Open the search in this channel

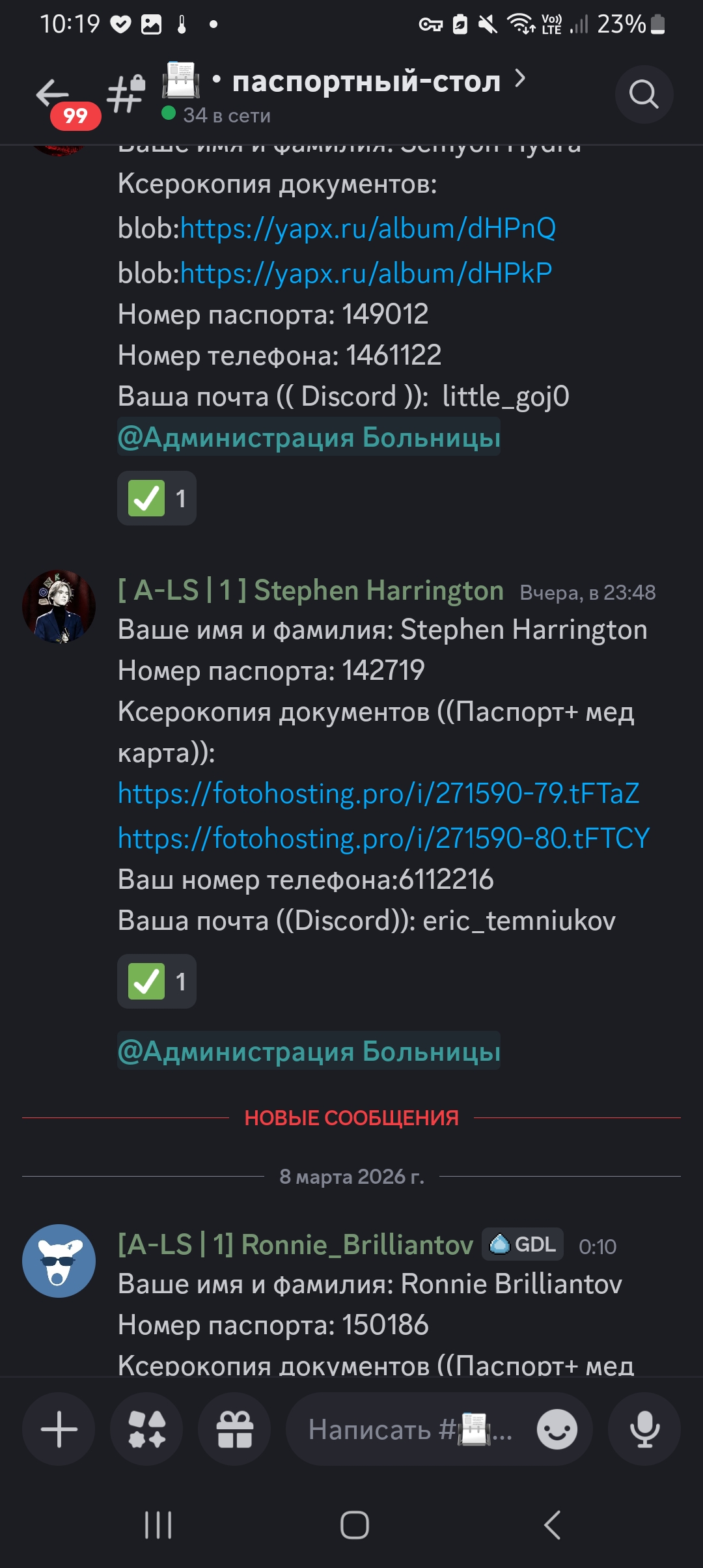pos(643,95)
